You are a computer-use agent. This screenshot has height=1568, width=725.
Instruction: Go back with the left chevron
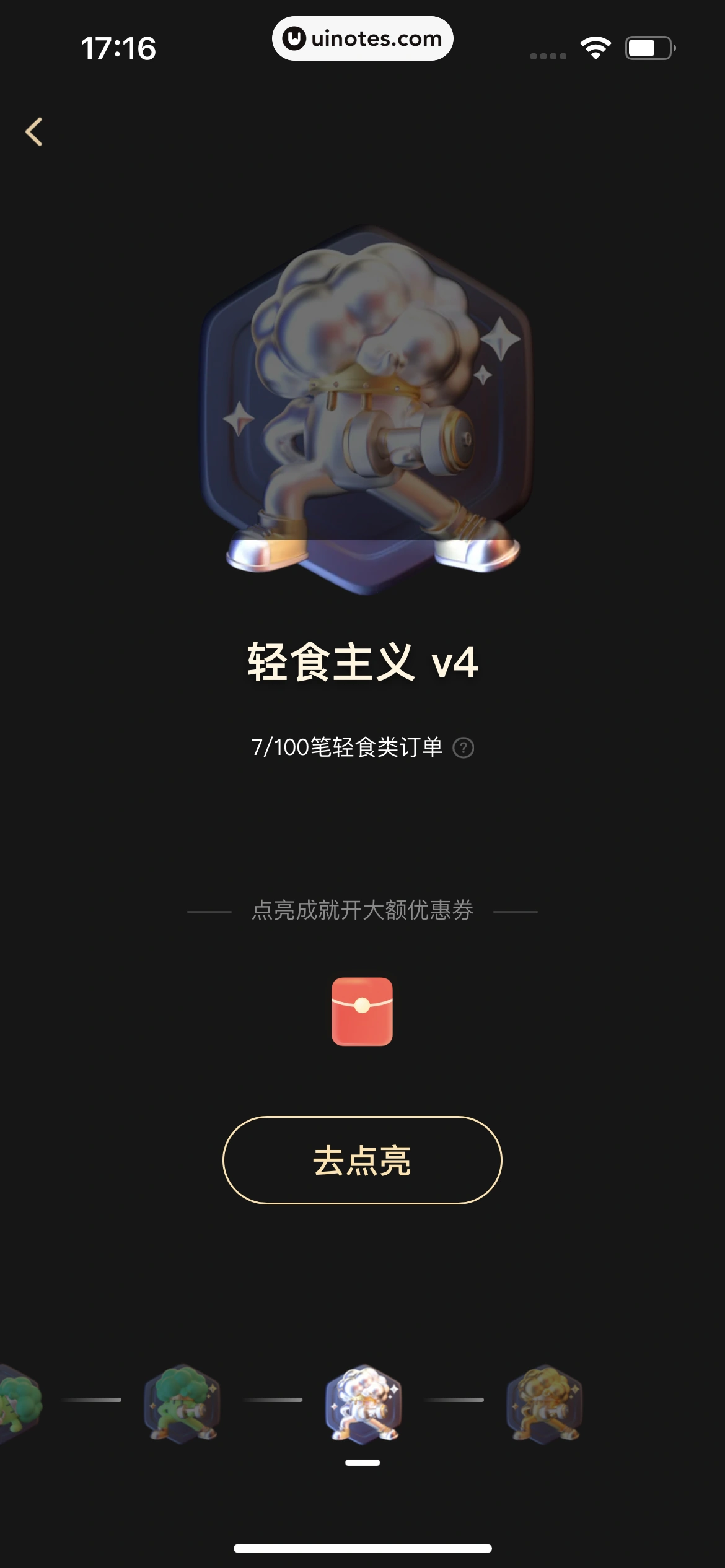[x=35, y=131]
